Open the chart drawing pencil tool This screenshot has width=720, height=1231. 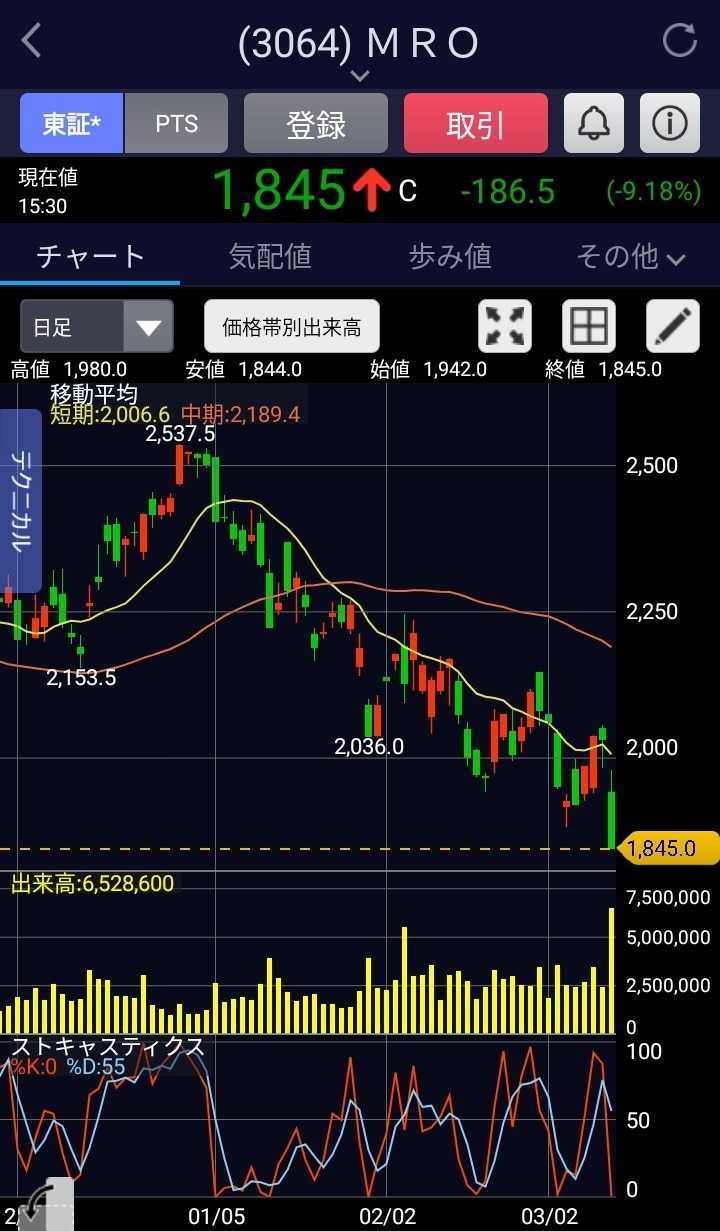672,327
